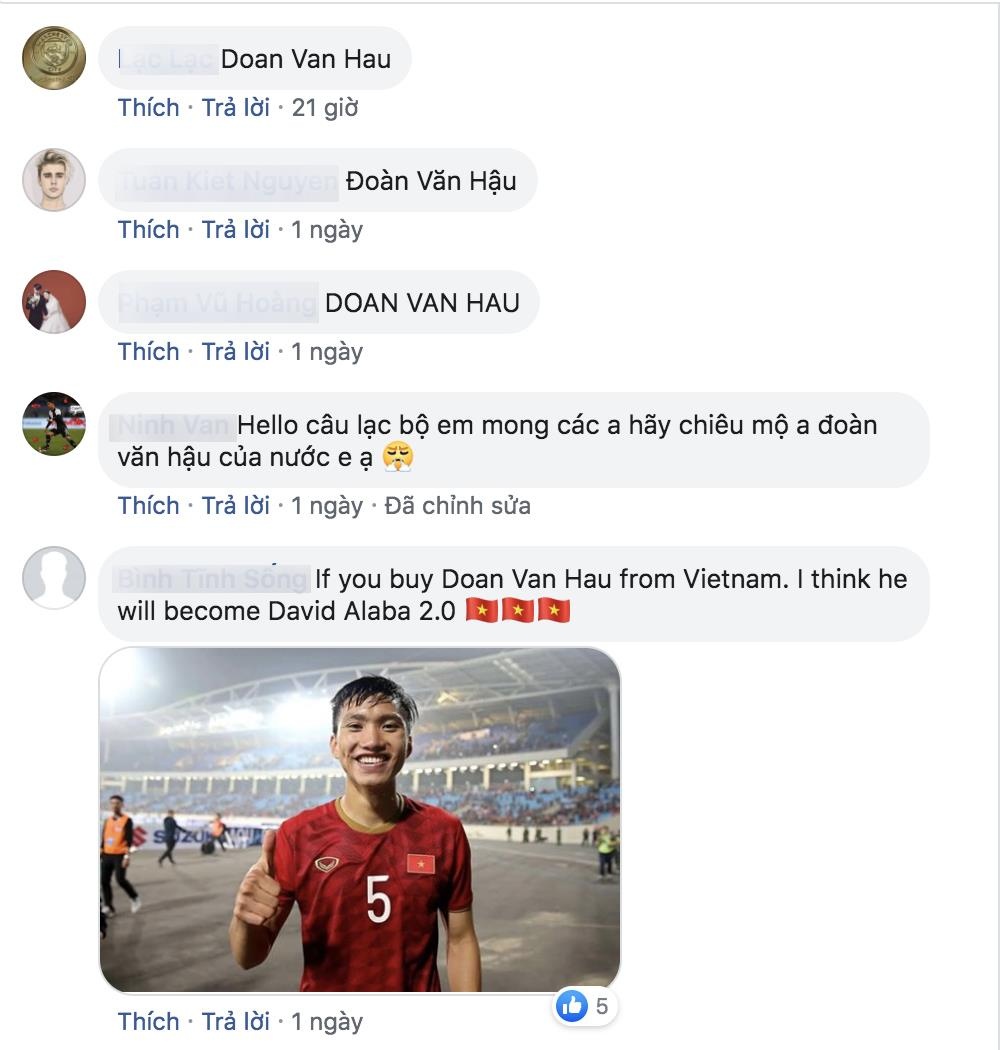Image resolution: width=1000 pixels, height=1050 pixels.
Task: Open Lạc Lạc's profile avatar
Action: [x=54, y=58]
